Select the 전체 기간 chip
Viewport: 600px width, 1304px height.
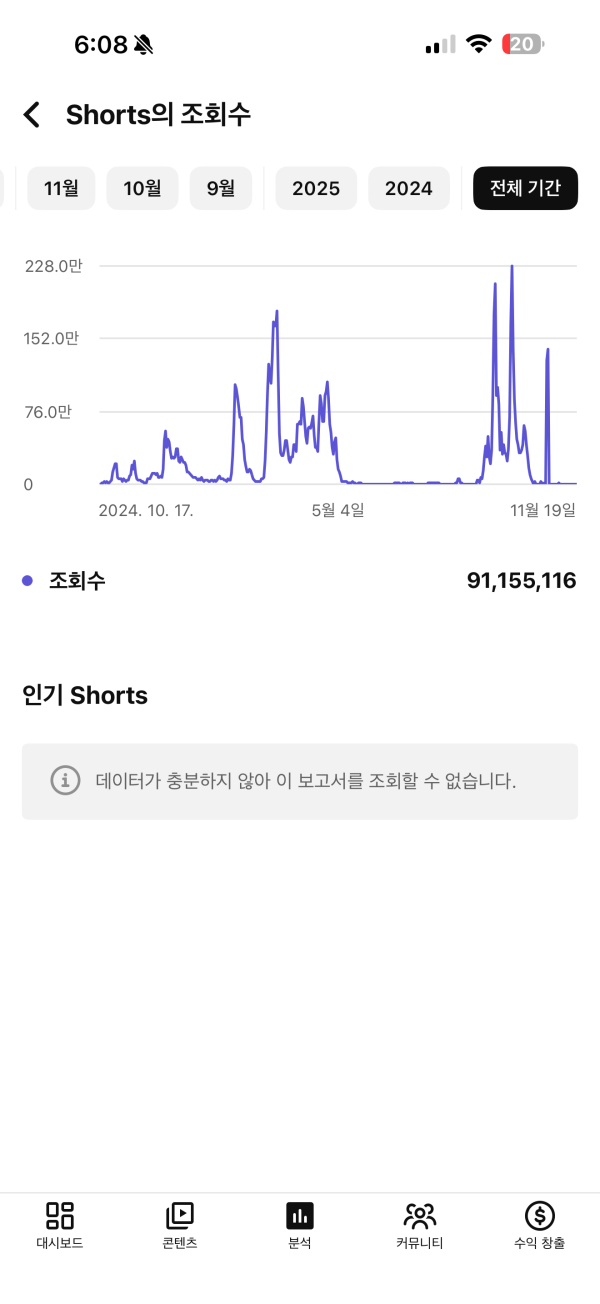(x=525, y=188)
